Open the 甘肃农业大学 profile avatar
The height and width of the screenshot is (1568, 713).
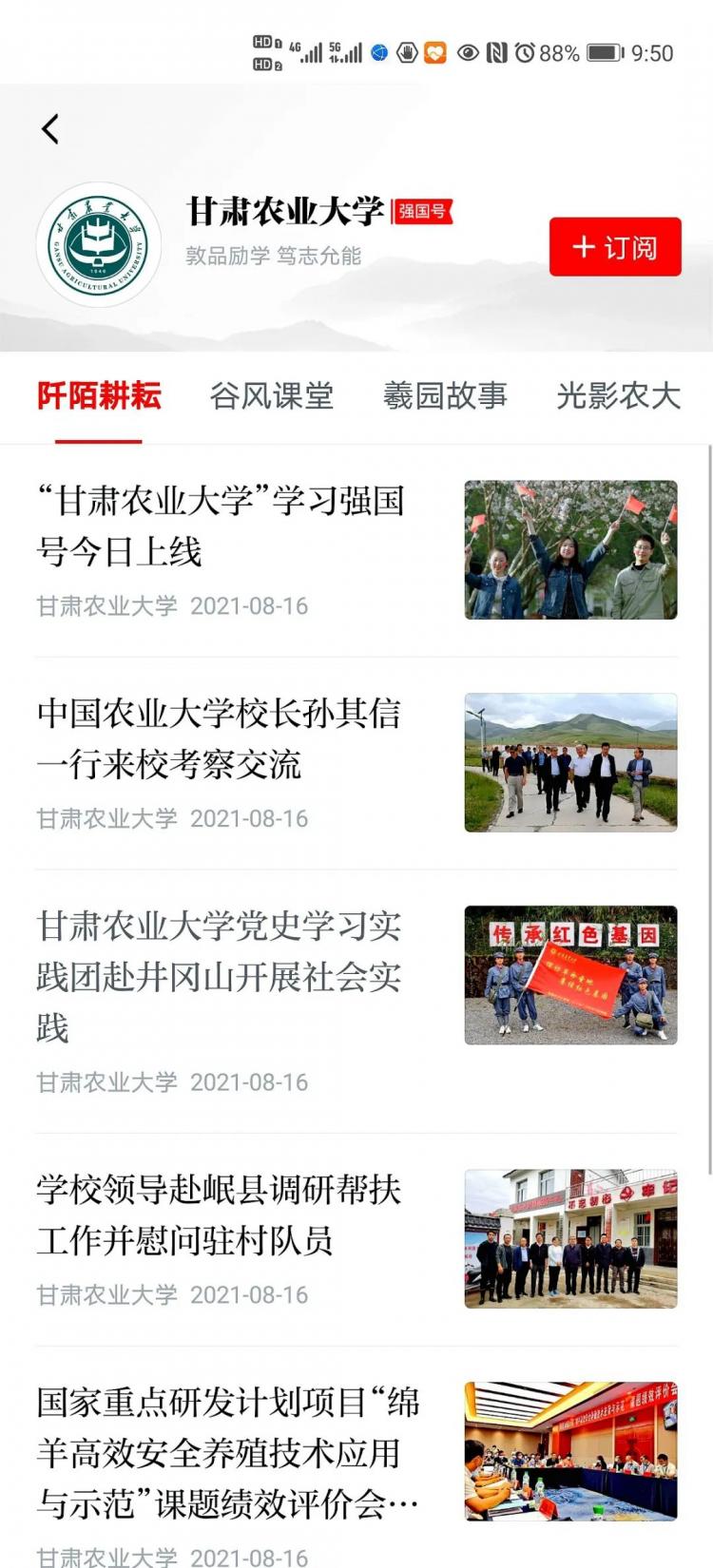[99, 245]
